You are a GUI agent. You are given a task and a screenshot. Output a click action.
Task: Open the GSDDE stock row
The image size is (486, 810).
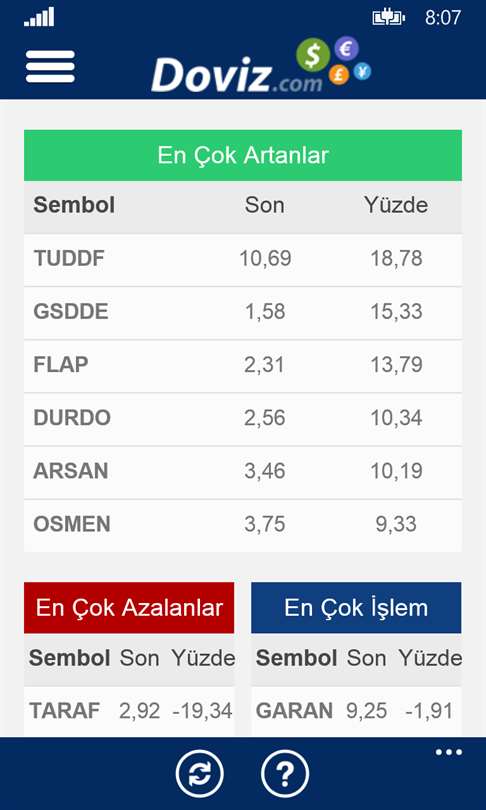[243, 313]
